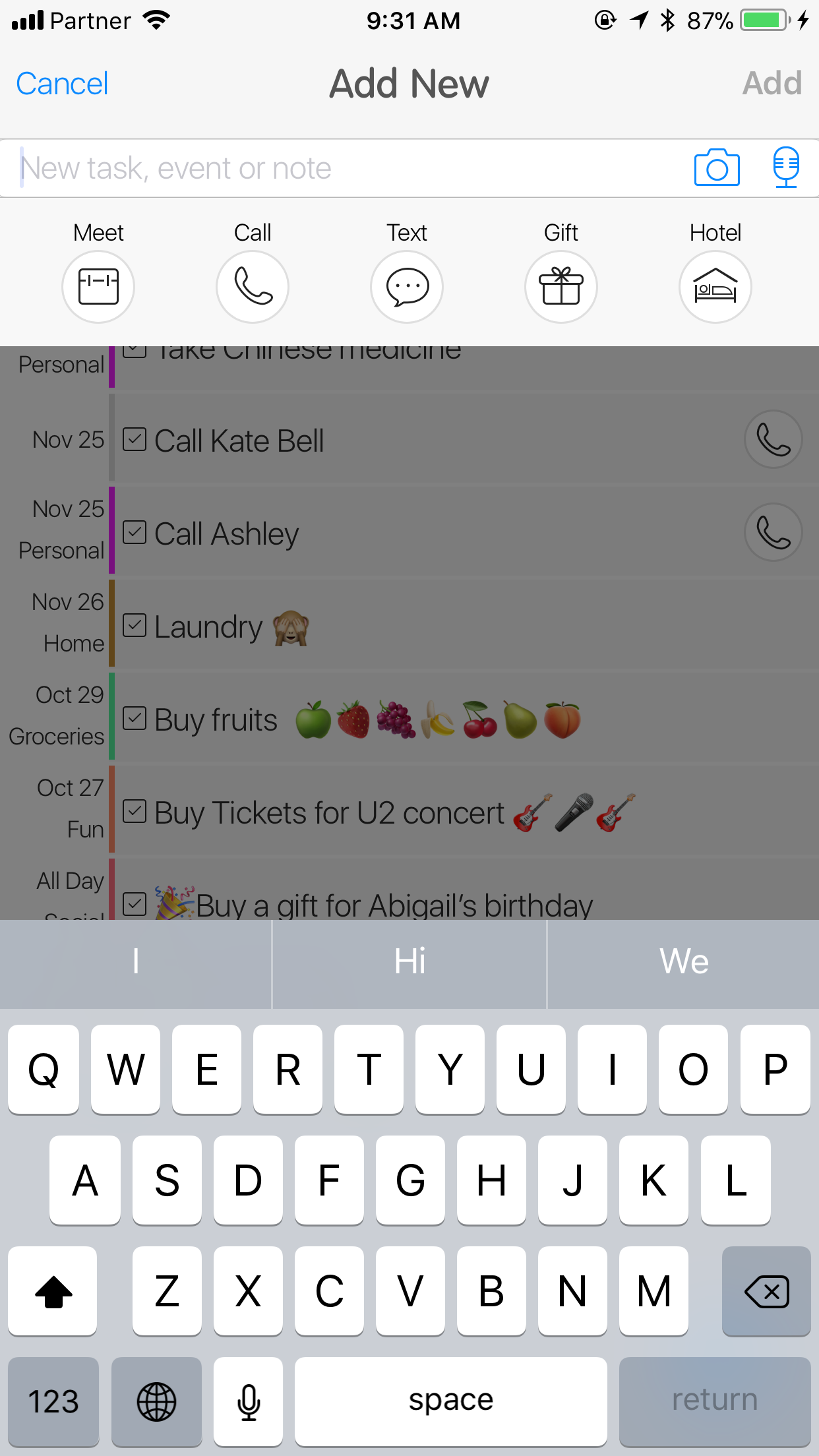
Task: Select the Hotel quick action
Action: point(715,287)
